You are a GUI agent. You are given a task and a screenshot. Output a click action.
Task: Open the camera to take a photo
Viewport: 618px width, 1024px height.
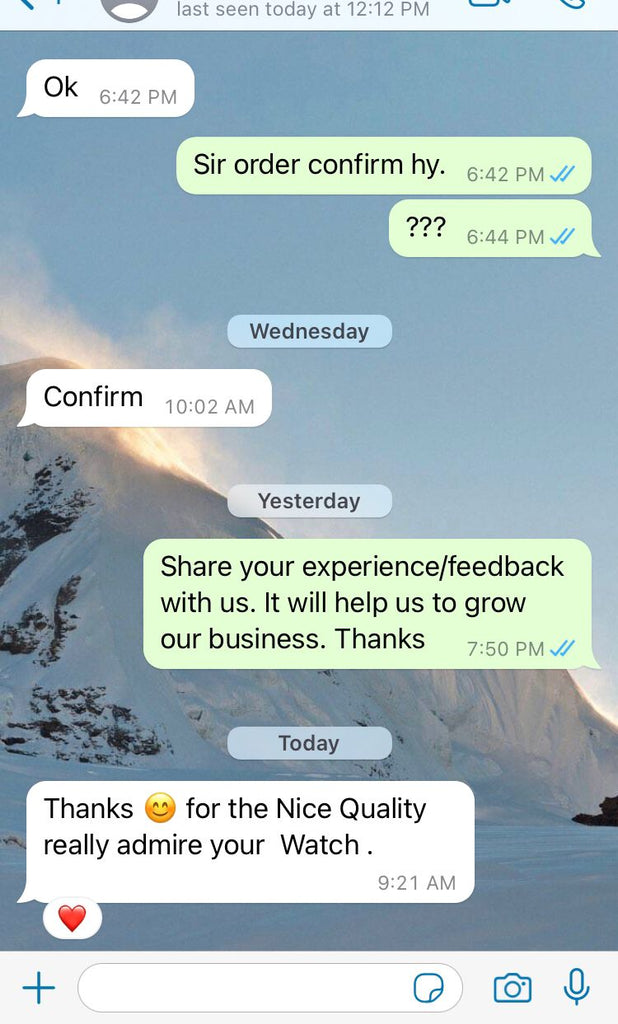coord(512,988)
